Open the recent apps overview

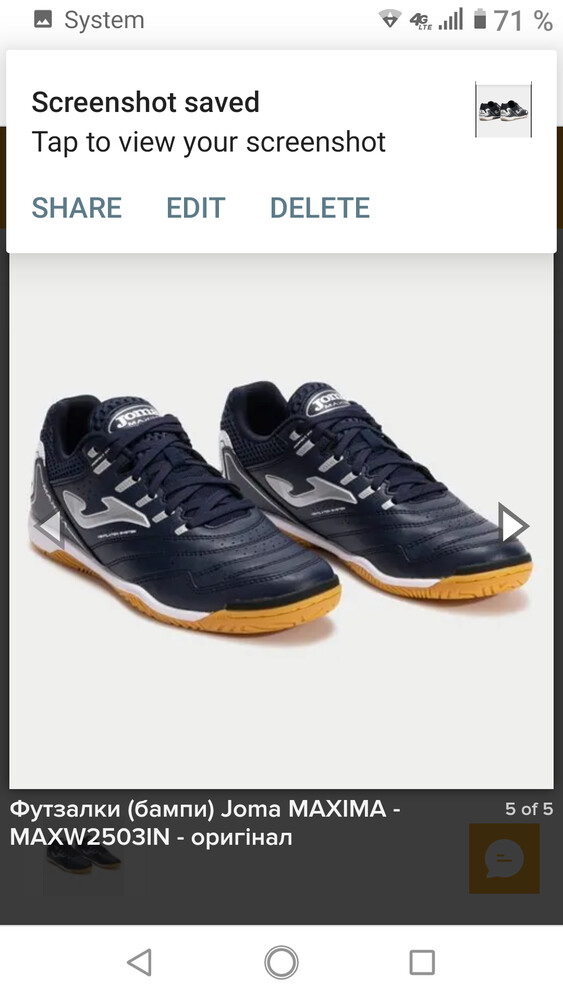pyautogui.click(x=421, y=962)
